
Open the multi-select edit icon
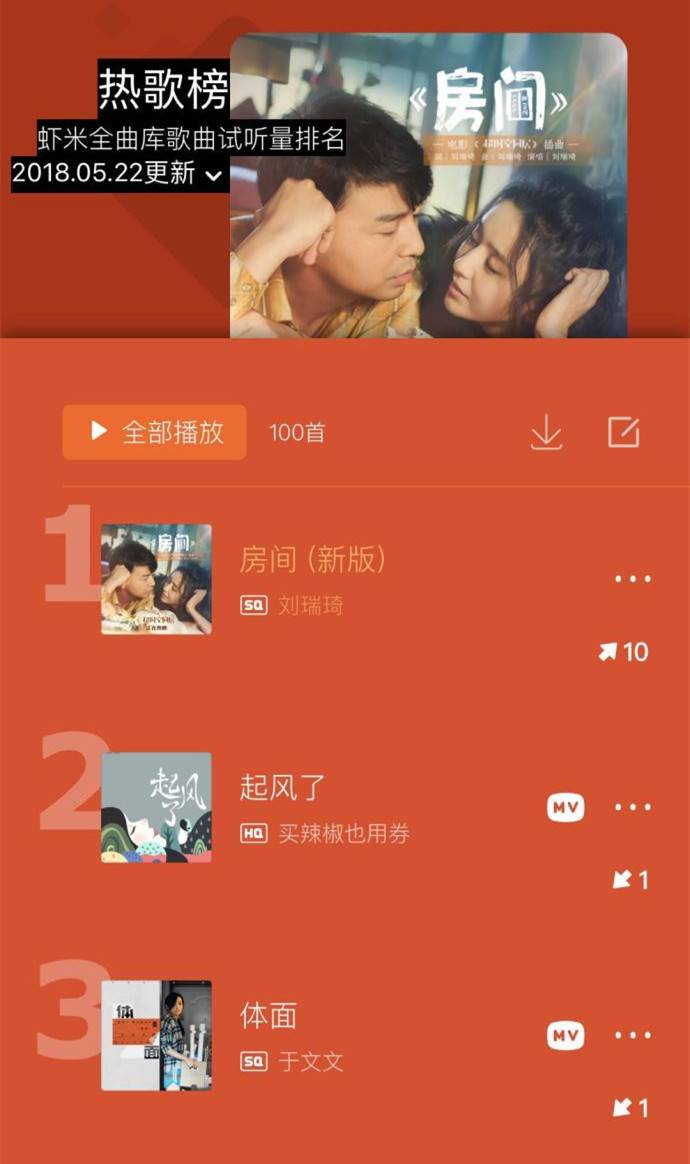click(623, 432)
